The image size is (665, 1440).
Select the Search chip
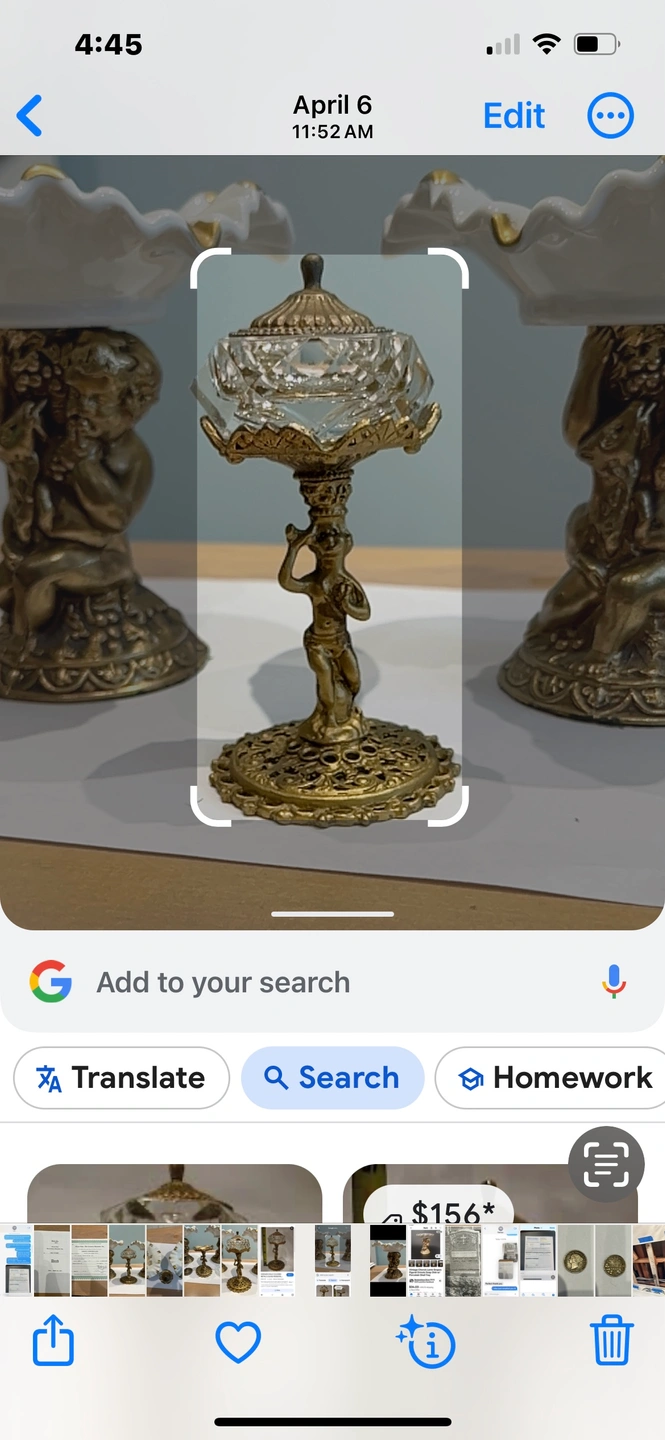[332, 1077]
